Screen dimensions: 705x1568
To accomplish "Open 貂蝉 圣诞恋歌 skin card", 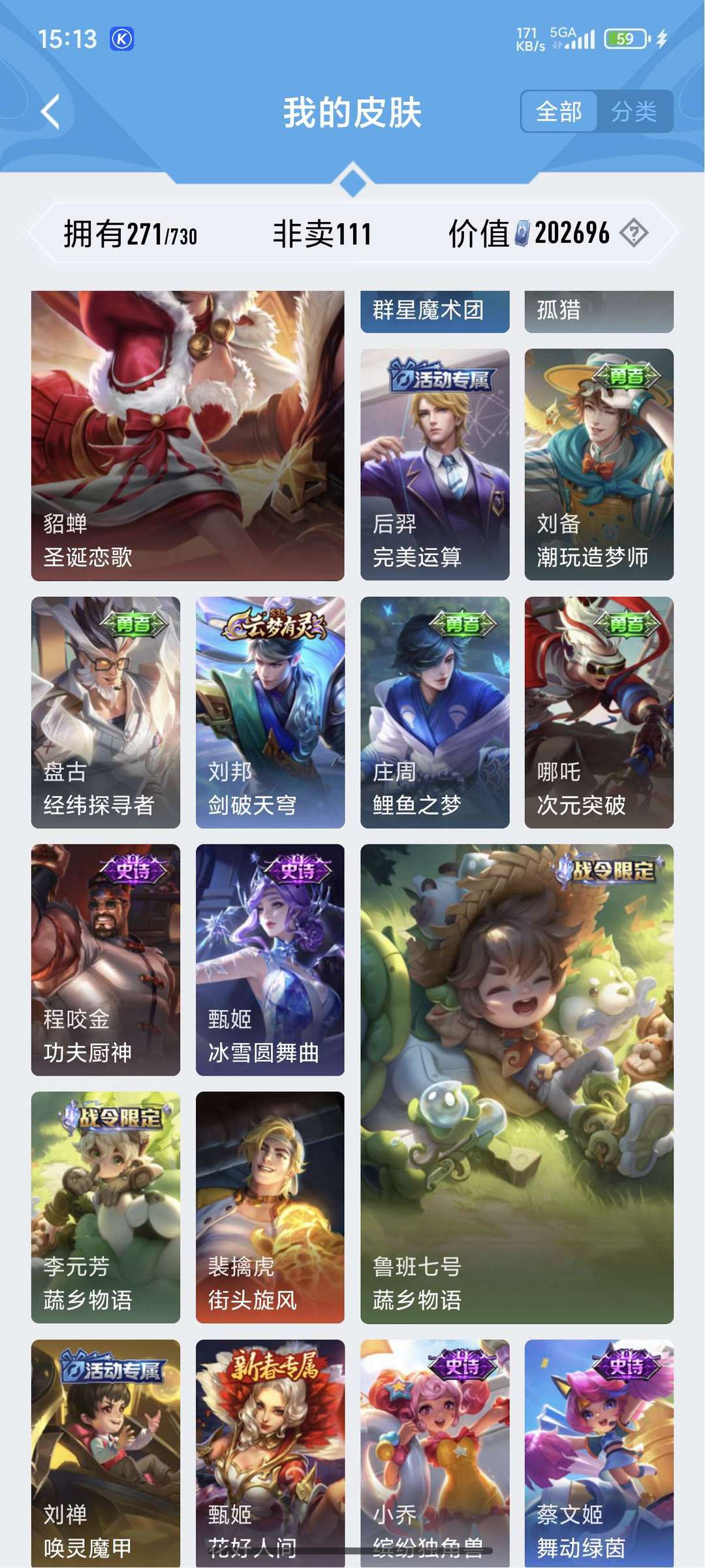I will pos(187,436).
